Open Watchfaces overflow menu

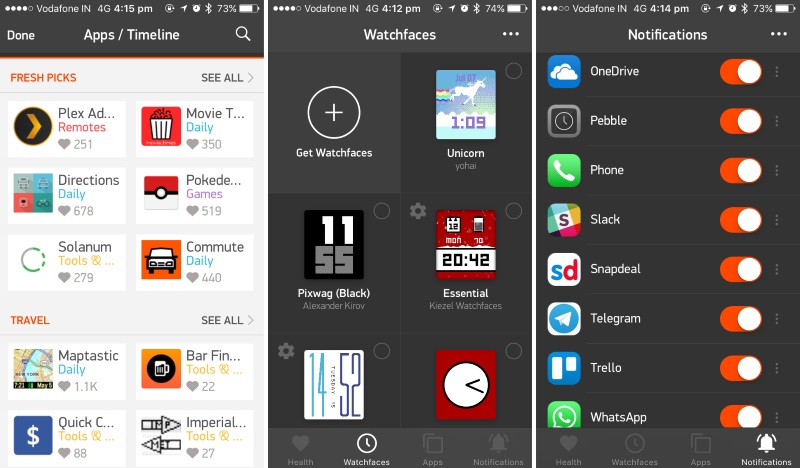click(511, 34)
